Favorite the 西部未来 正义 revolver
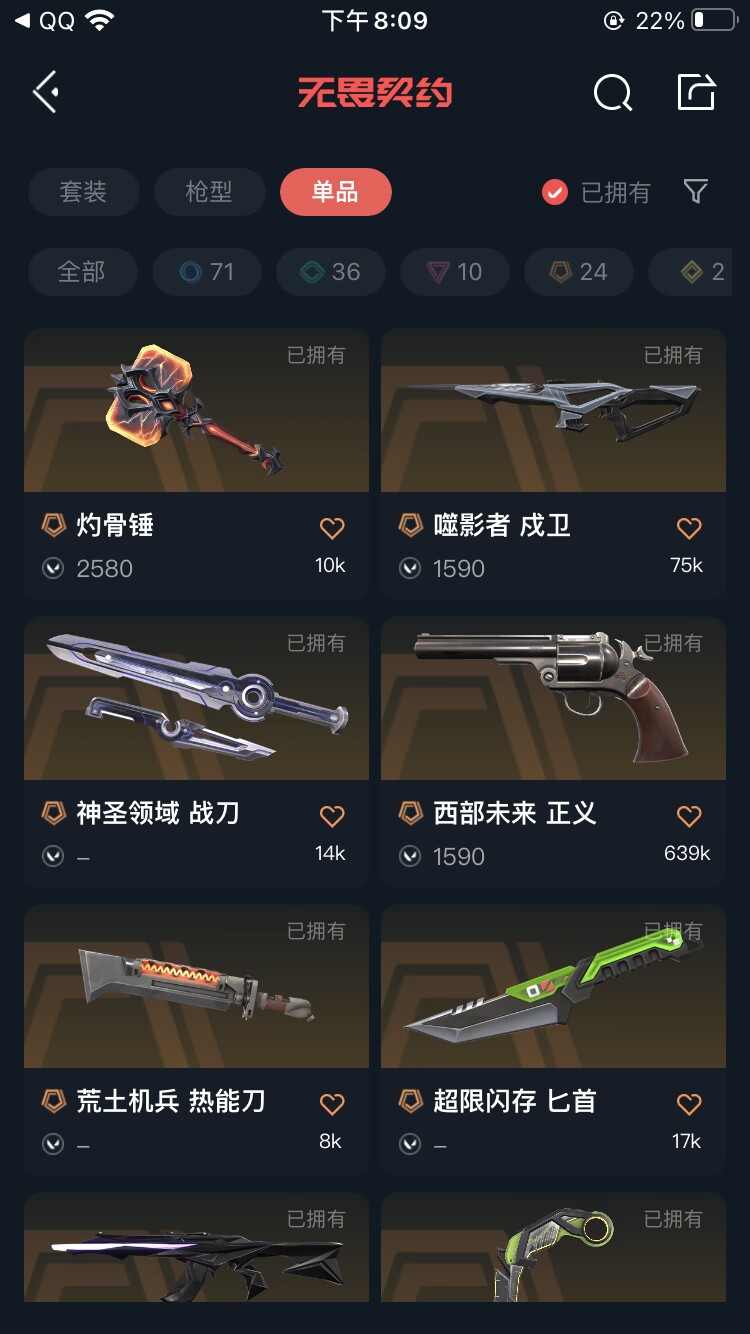Screen dimensions: 750x1334 (689, 816)
